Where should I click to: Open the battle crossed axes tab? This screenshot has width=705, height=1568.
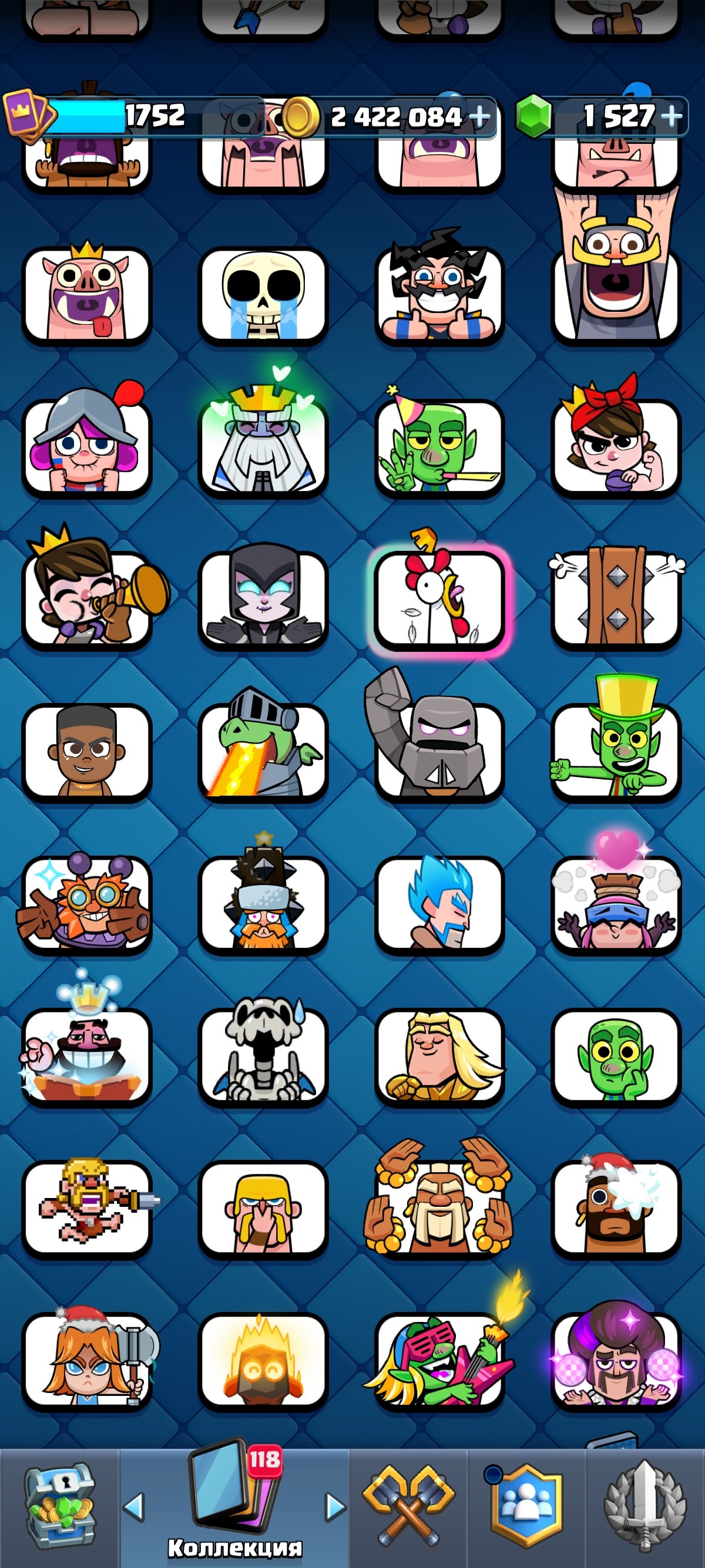pos(408,1506)
